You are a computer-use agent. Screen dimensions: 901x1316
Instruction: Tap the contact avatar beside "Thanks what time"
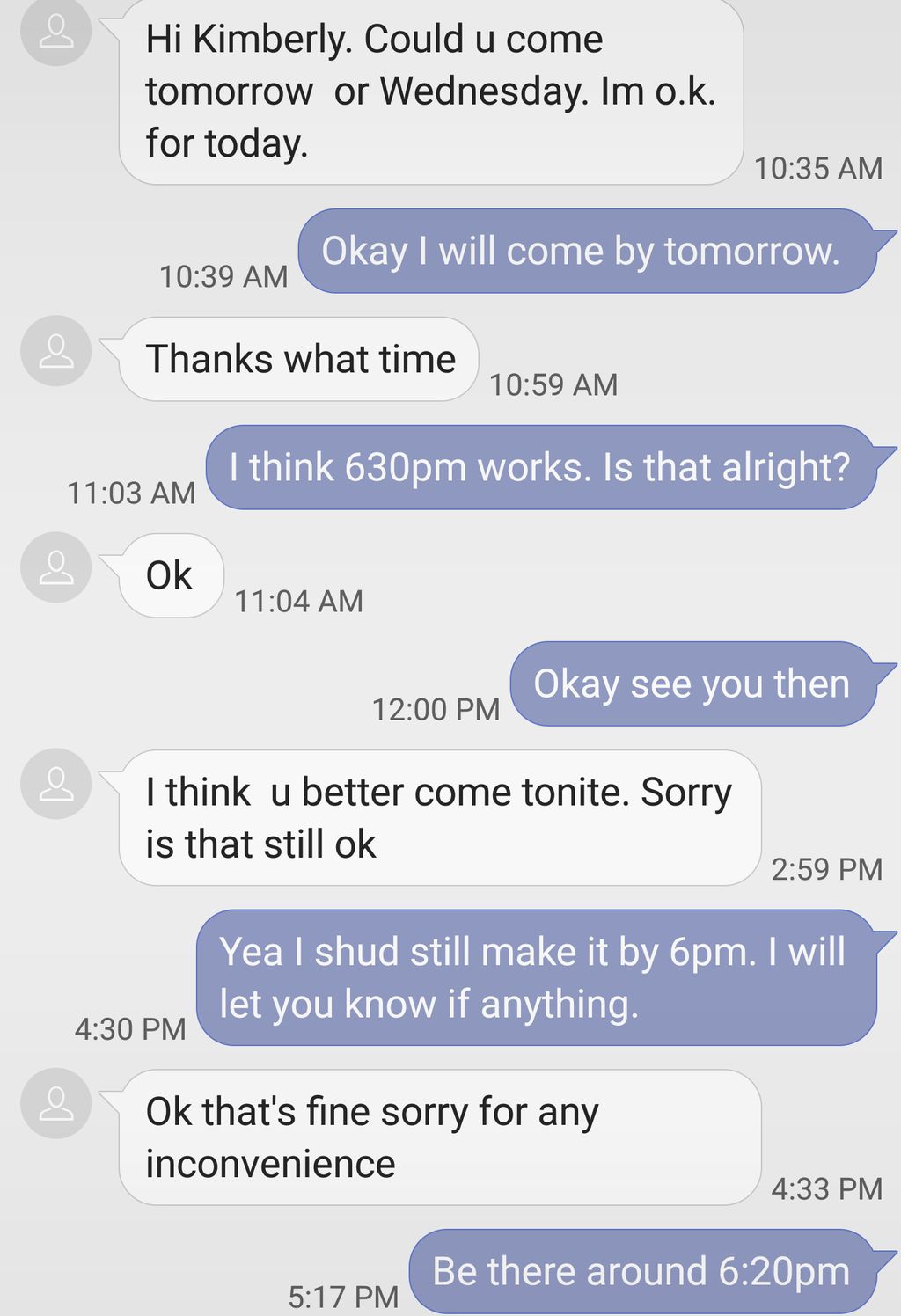point(56,350)
